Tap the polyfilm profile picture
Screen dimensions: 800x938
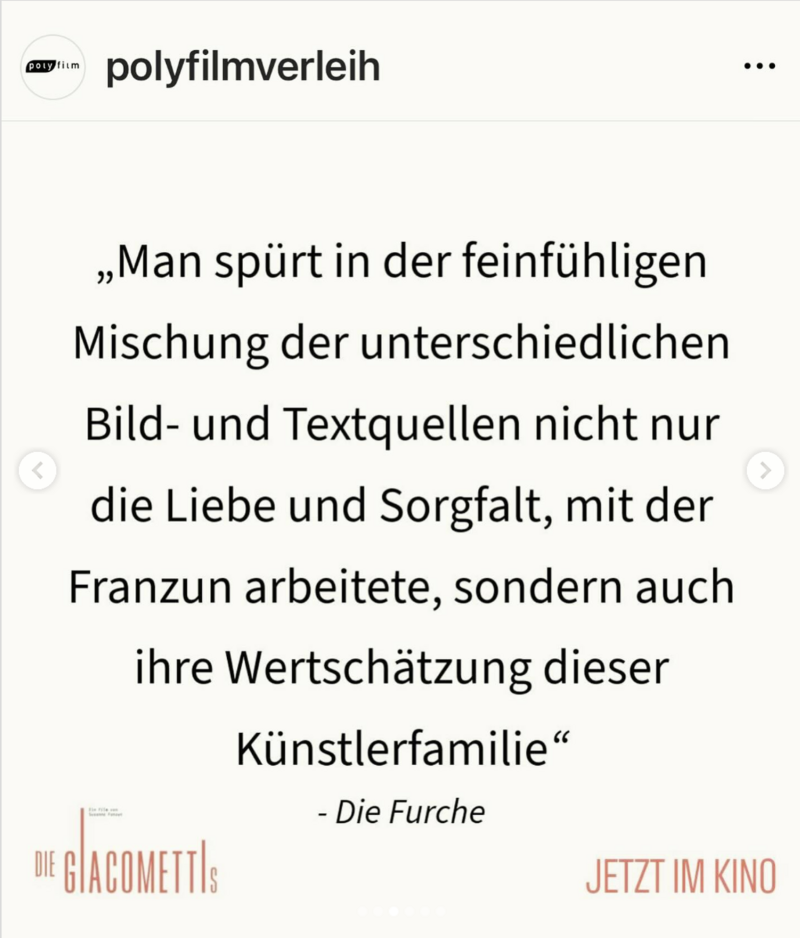[x=55, y=67]
